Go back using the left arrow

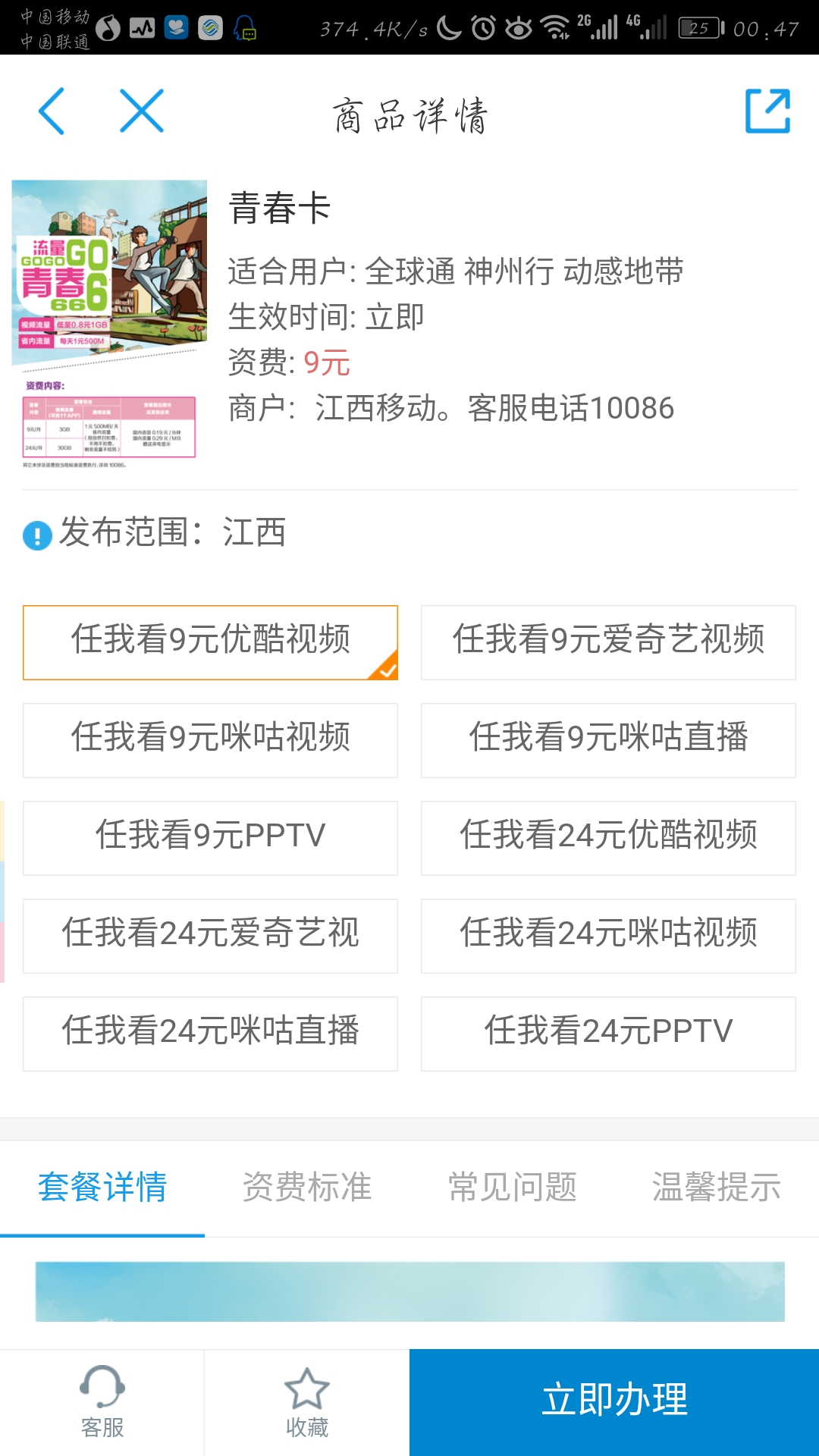pos(52,111)
